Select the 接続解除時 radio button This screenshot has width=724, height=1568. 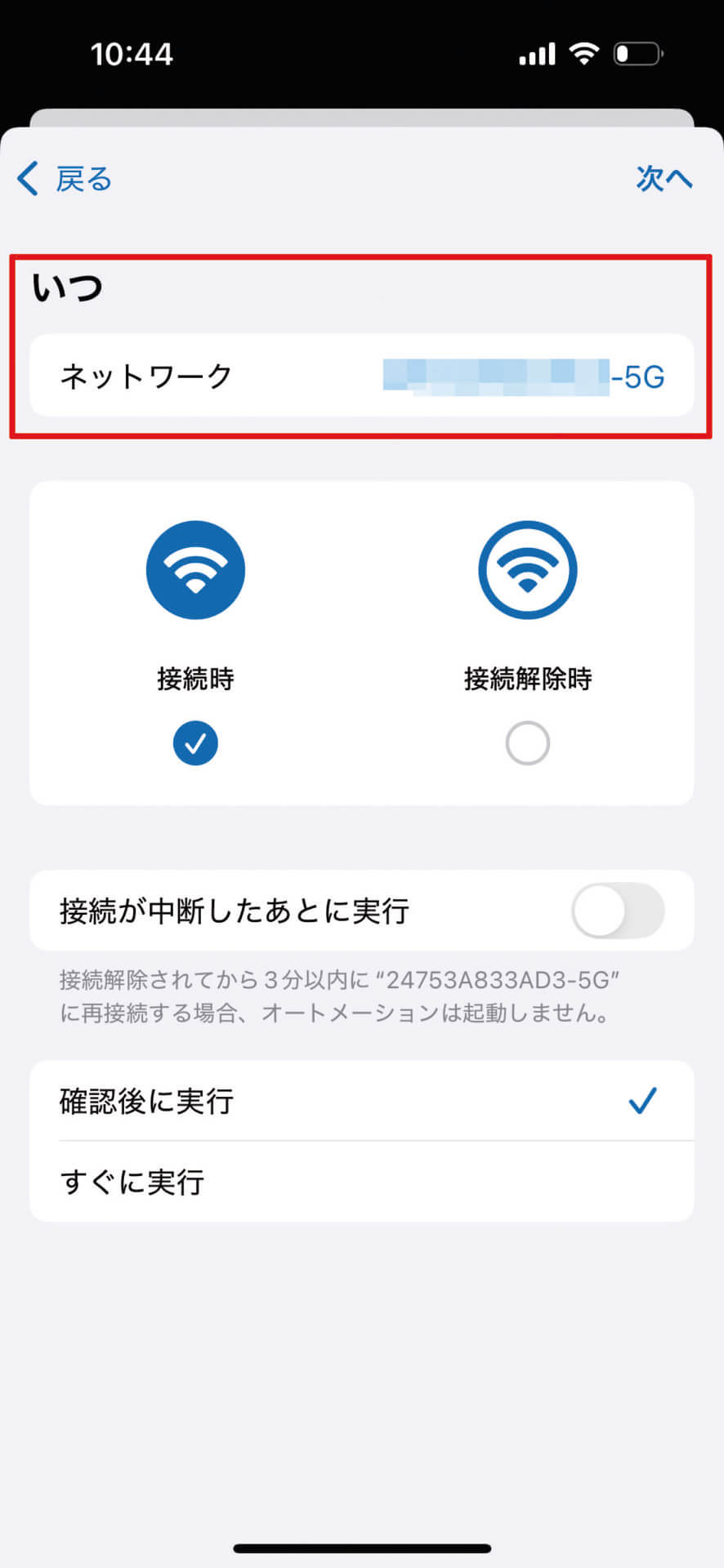[528, 742]
